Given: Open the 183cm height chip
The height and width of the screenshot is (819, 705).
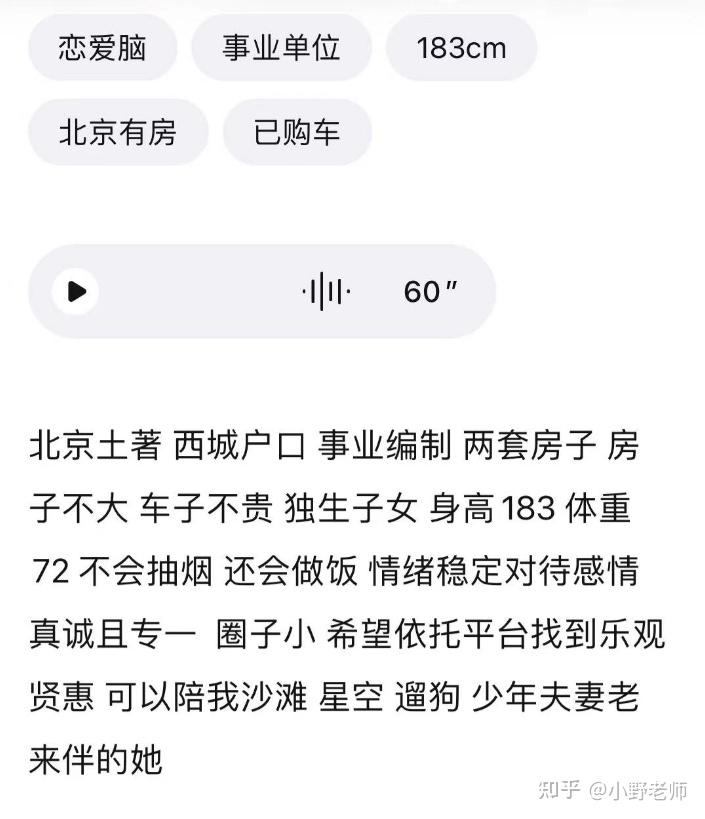Looking at the screenshot, I should click(461, 48).
